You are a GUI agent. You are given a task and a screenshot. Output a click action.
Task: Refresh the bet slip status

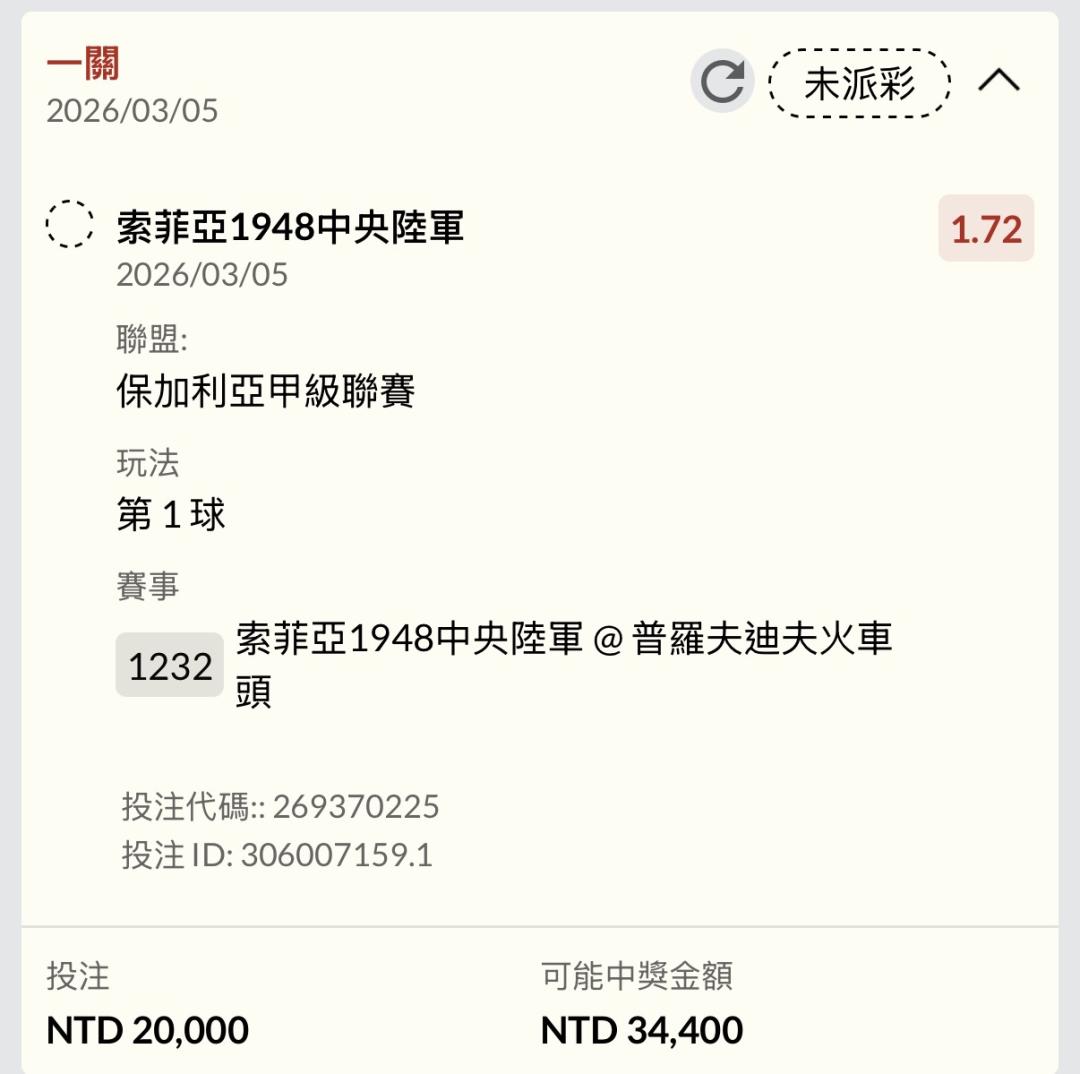pos(722,81)
